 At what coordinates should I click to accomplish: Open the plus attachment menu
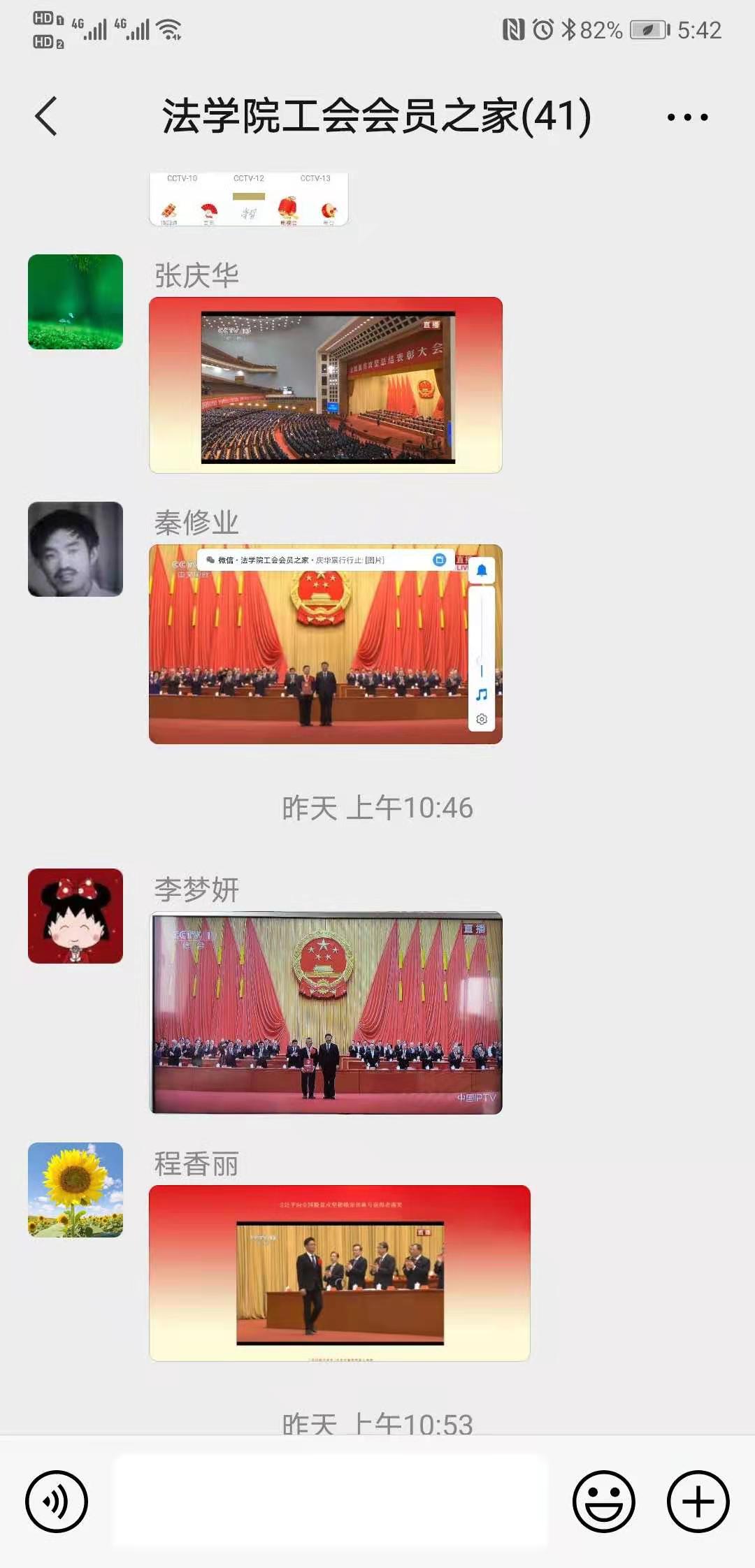coord(698,1501)
